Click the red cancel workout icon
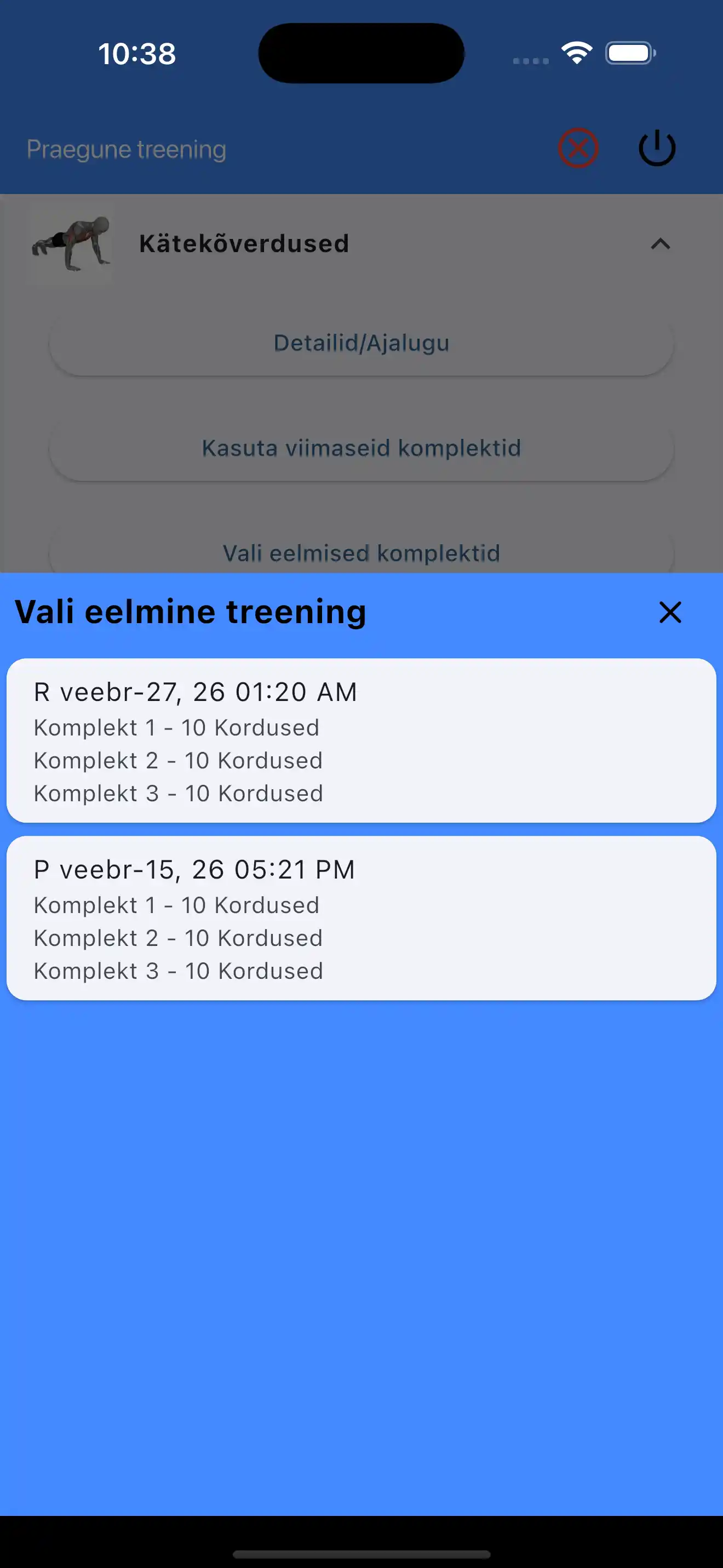723x1568 pixels. [578, 147]
